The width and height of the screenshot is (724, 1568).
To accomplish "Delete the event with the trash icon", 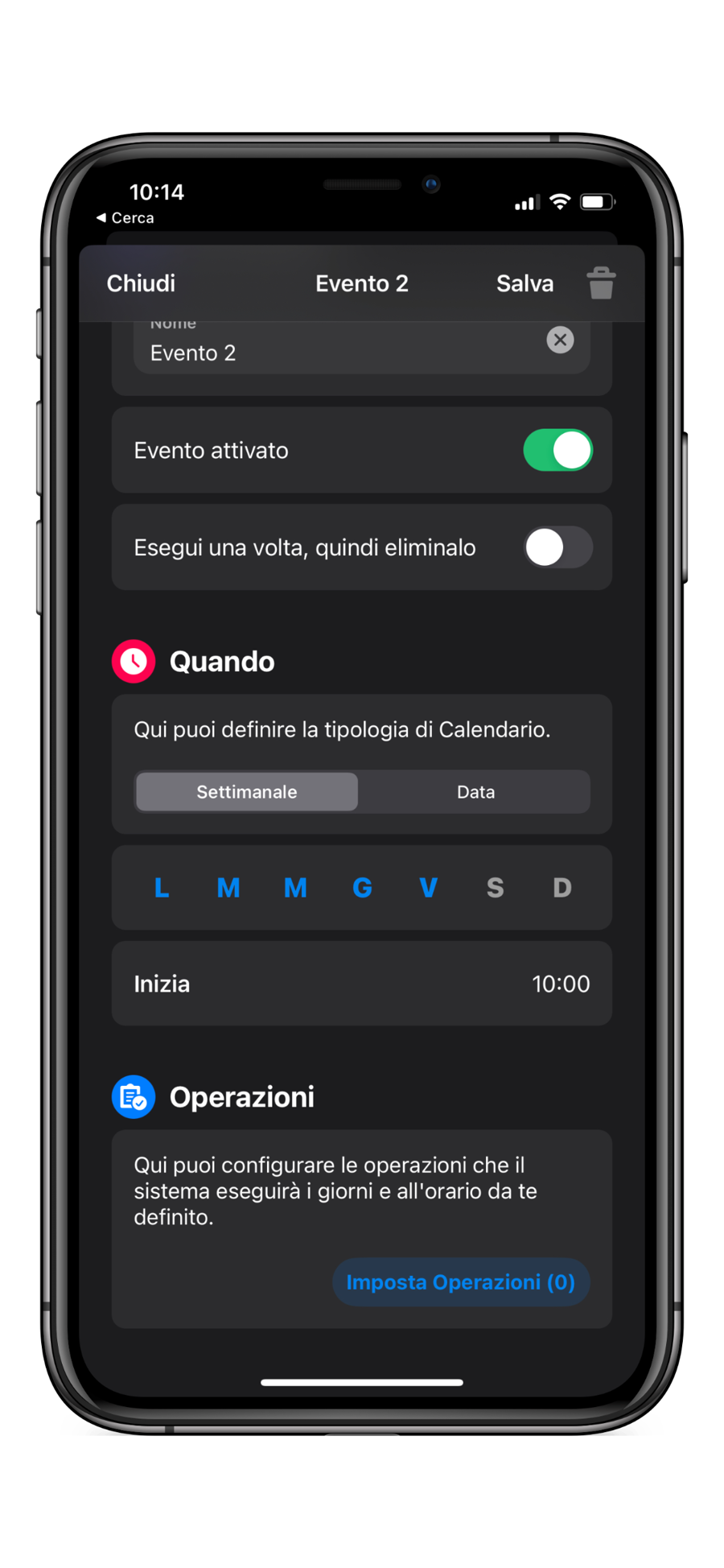I will [601, 283].
